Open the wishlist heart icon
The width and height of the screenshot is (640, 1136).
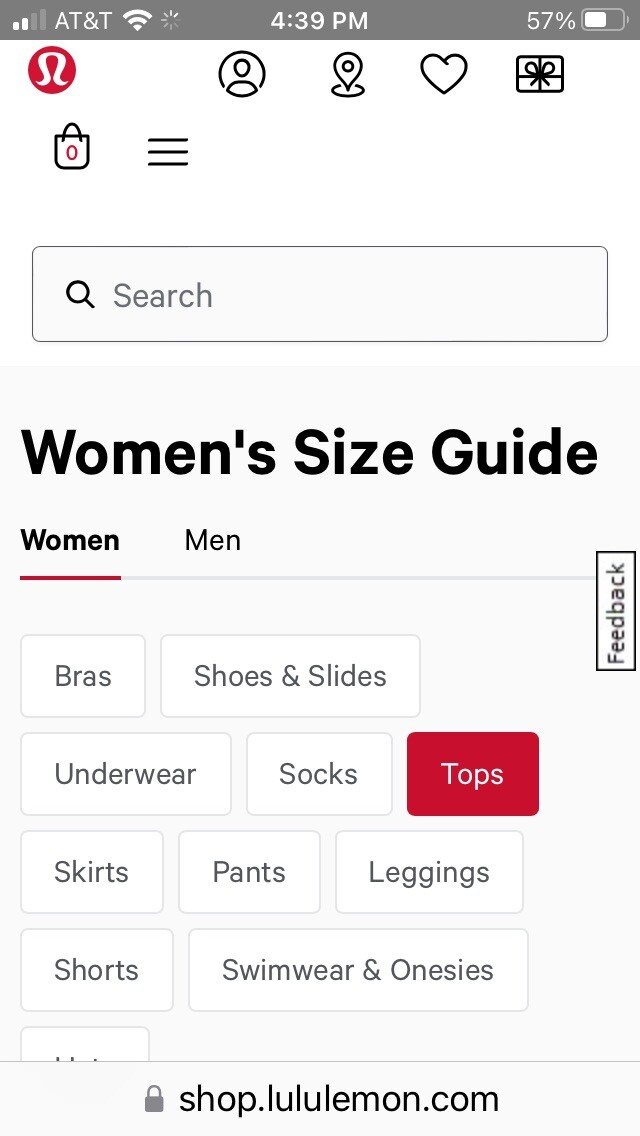tap(443, 74)
